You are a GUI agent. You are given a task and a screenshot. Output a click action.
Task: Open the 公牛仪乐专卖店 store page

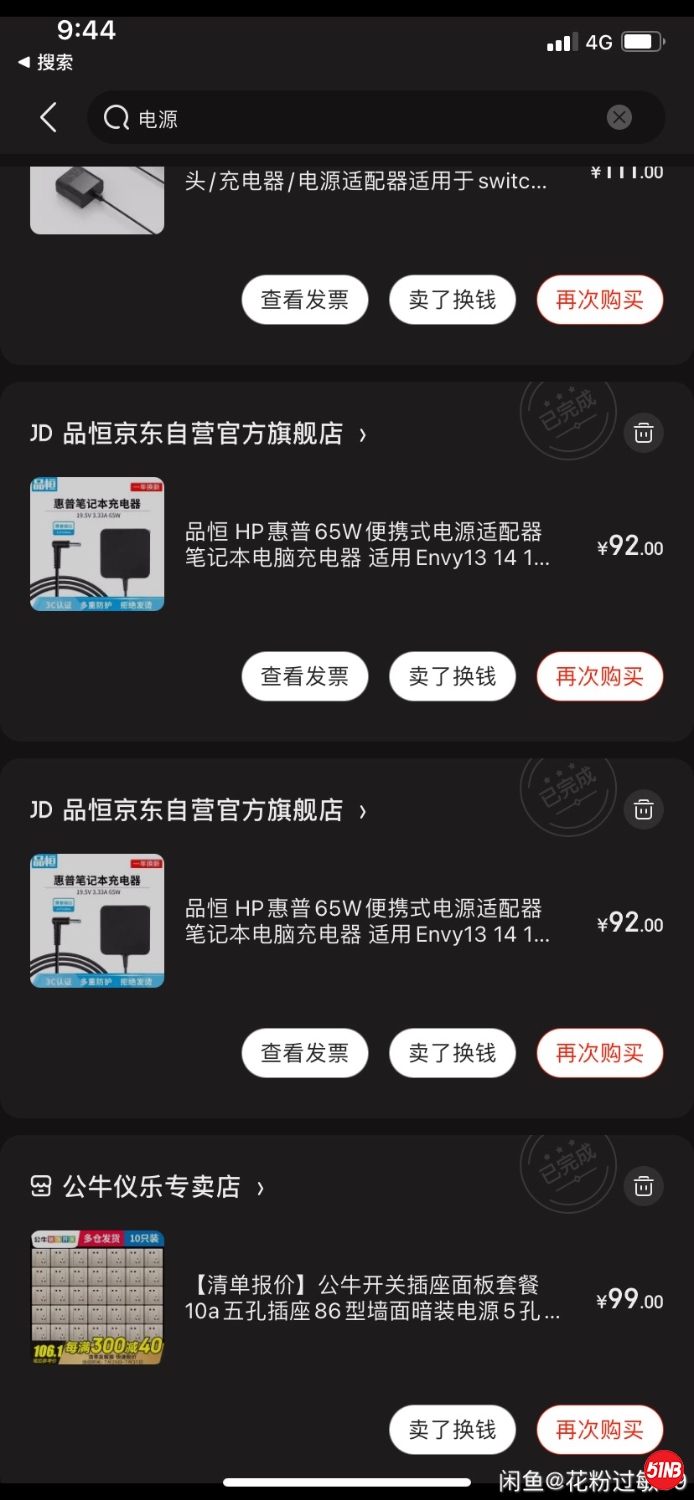(150, 1187)
